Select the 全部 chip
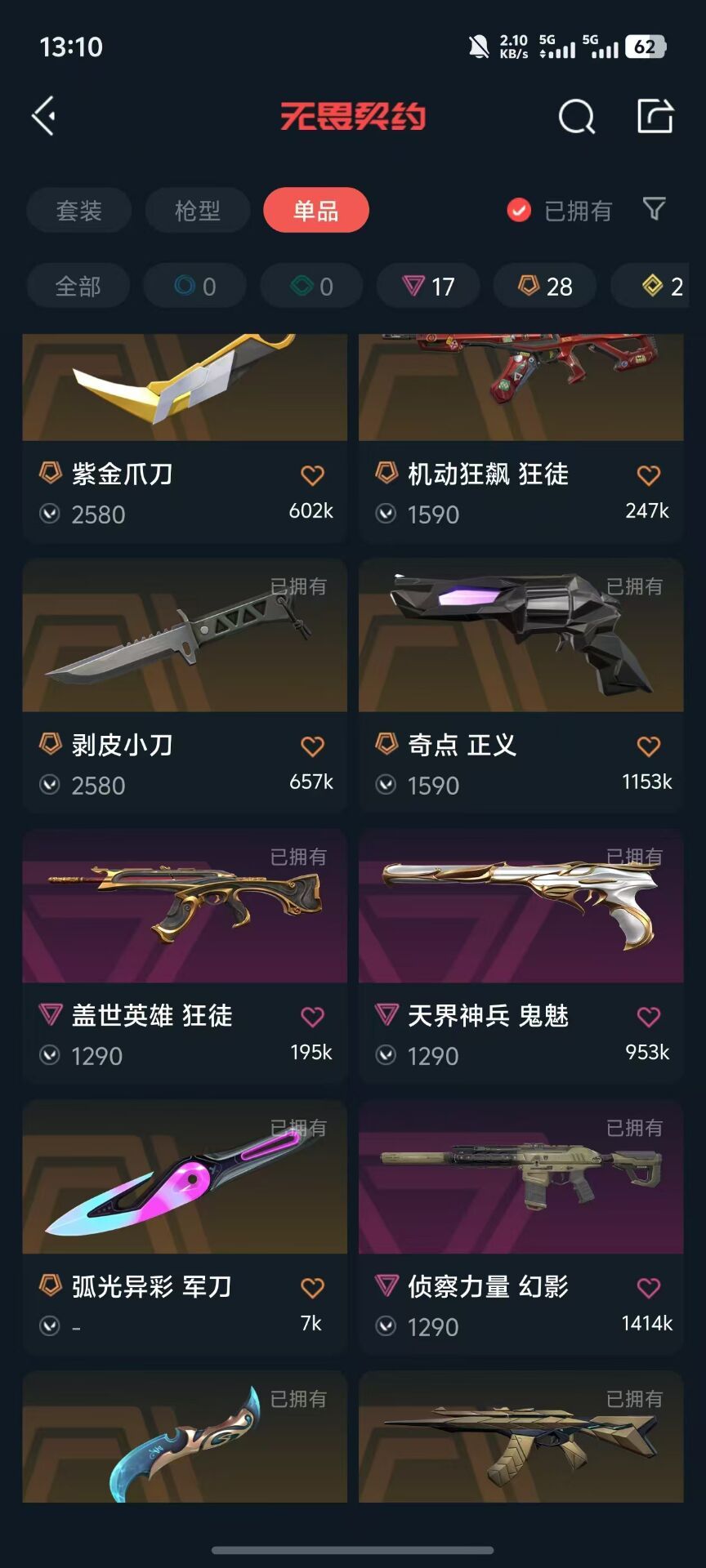706x1568 pixels. [78, 287]
